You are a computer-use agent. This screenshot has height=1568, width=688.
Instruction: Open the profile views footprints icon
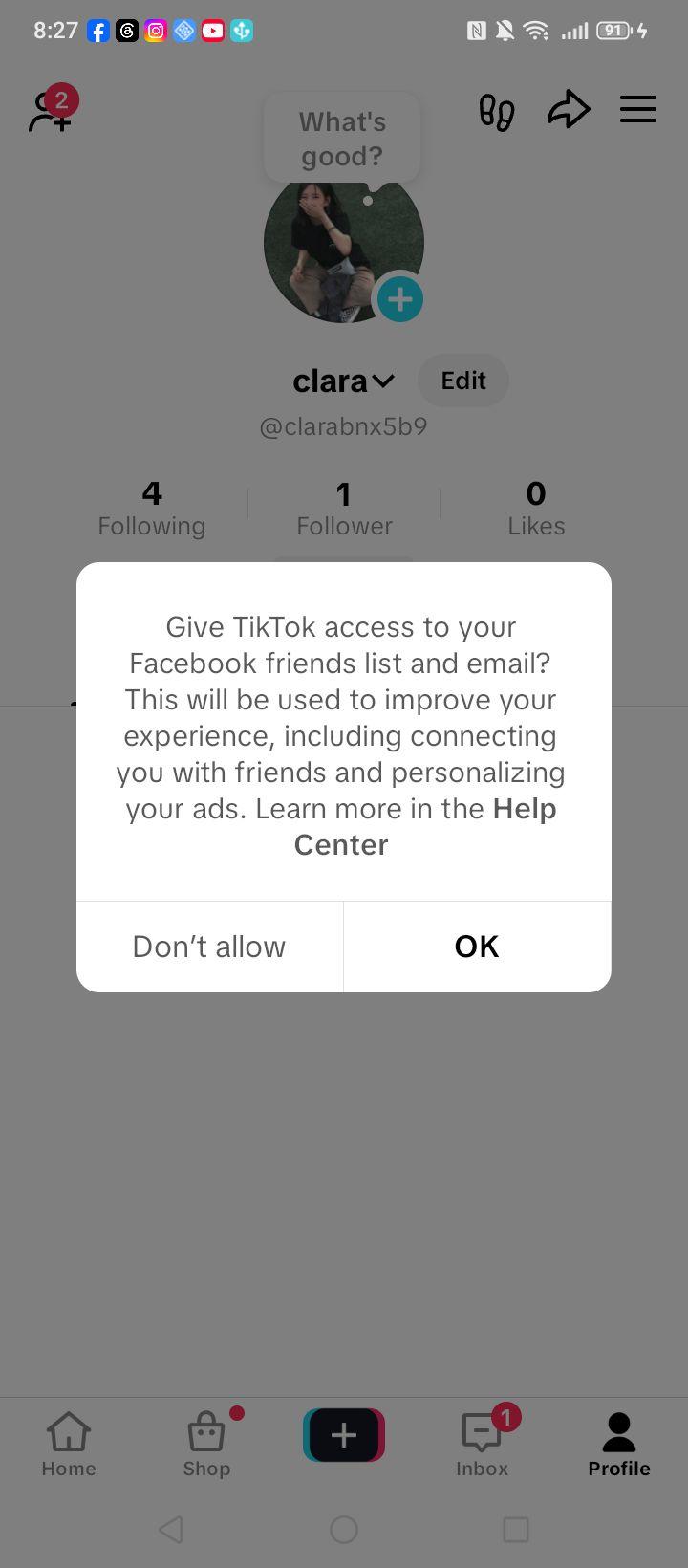pyautogui.click(x=497, y=111)
